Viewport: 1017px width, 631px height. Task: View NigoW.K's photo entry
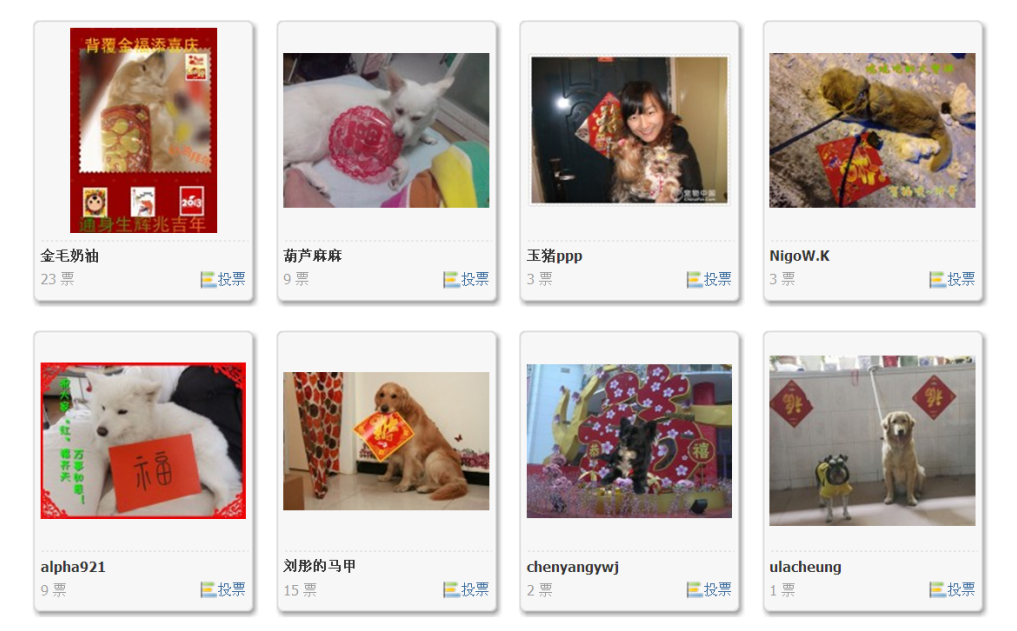pos(872,130)
